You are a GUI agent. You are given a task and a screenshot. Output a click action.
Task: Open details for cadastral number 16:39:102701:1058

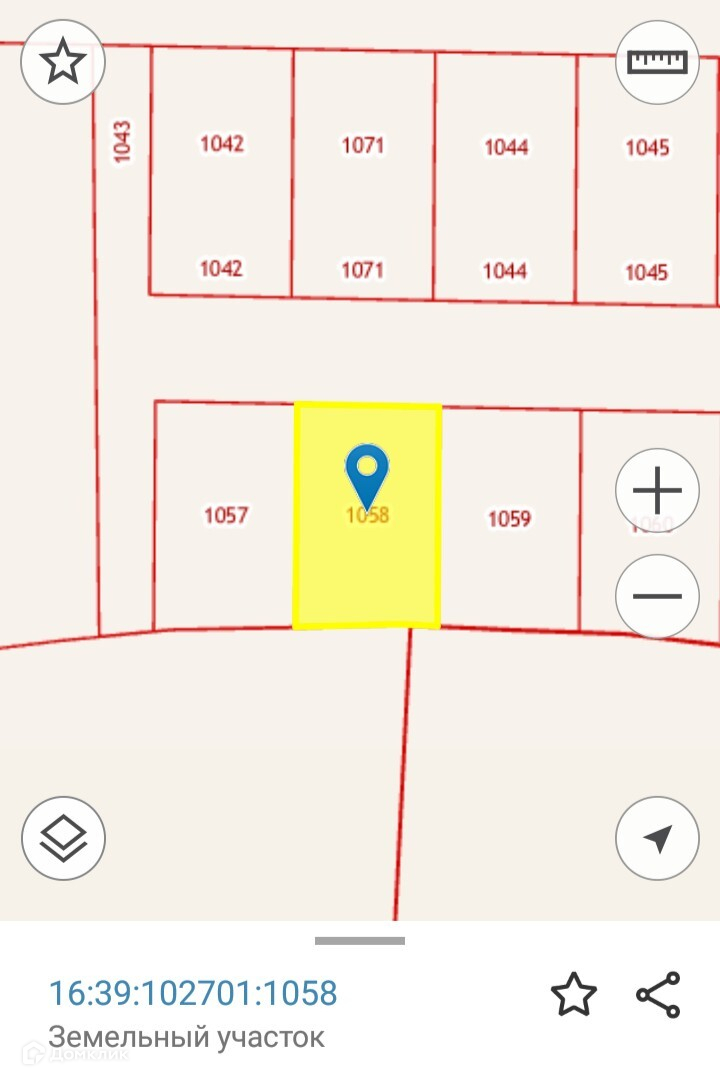(194, 993)
